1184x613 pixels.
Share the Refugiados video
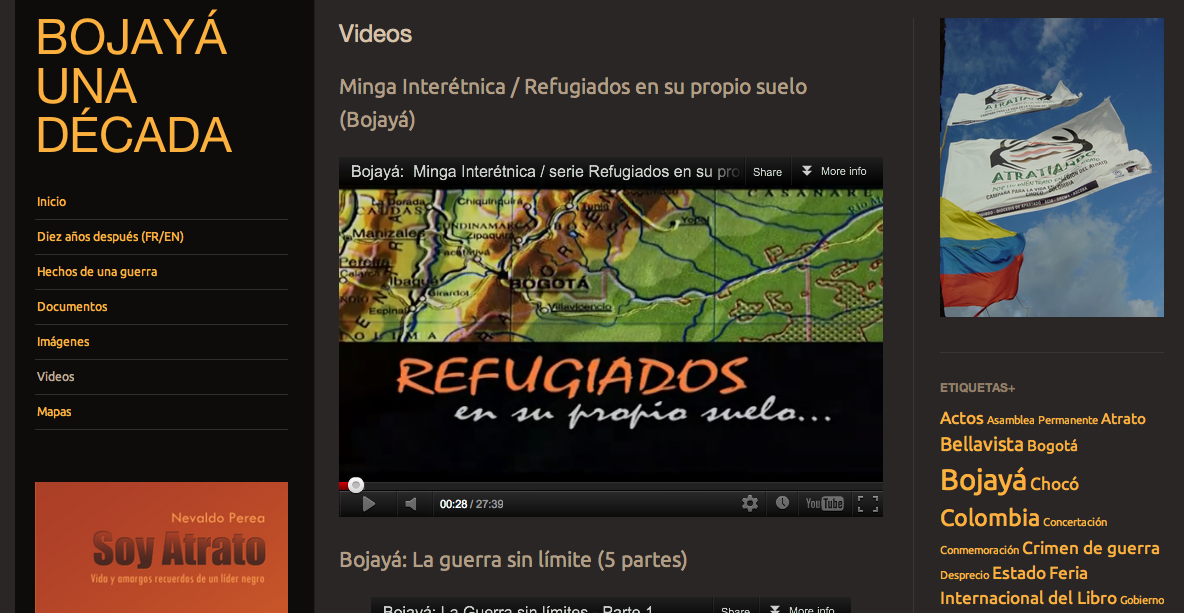click(x=767, y=172)
